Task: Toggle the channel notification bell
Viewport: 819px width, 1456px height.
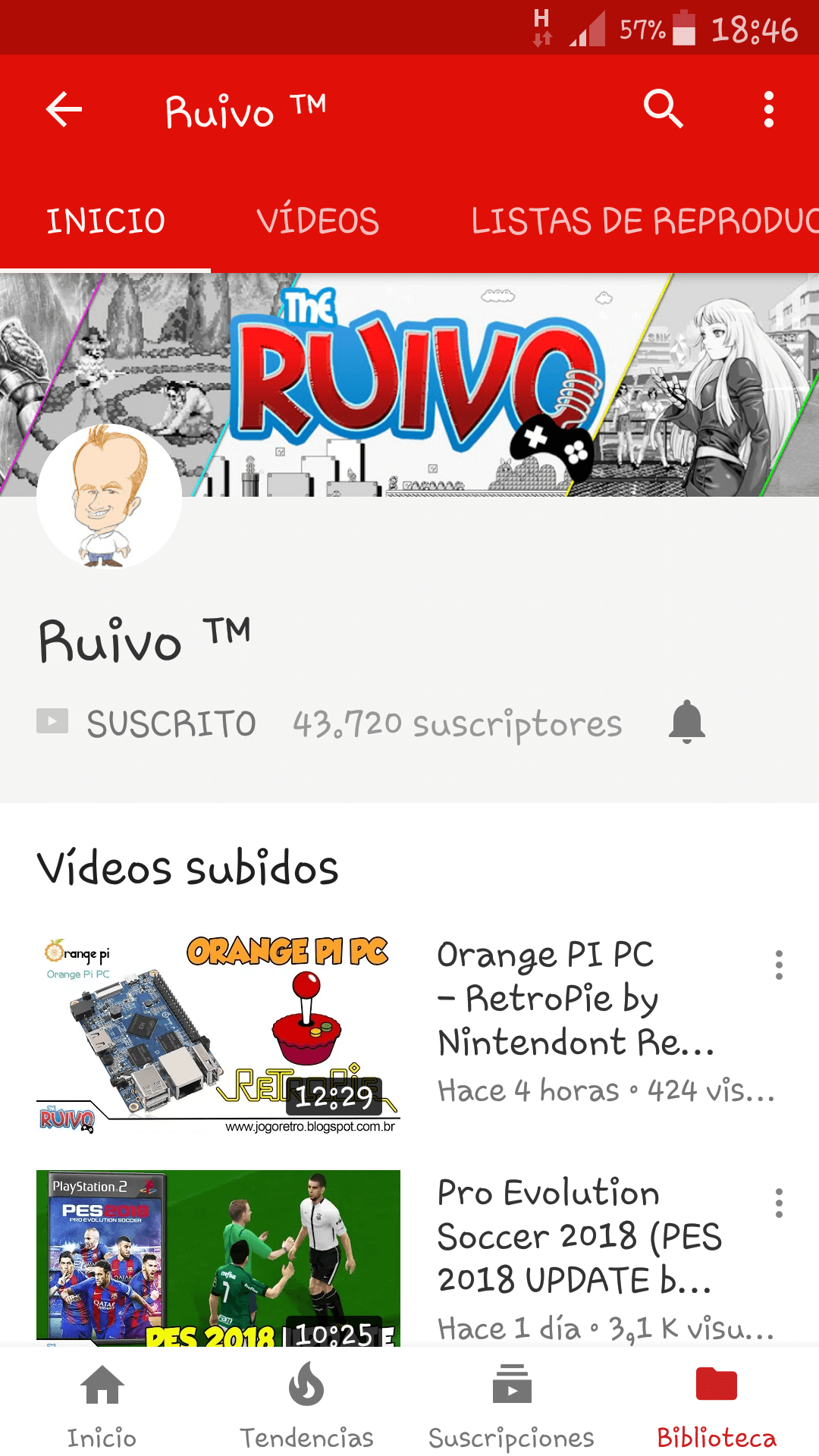Action: [x=687, y=722]
